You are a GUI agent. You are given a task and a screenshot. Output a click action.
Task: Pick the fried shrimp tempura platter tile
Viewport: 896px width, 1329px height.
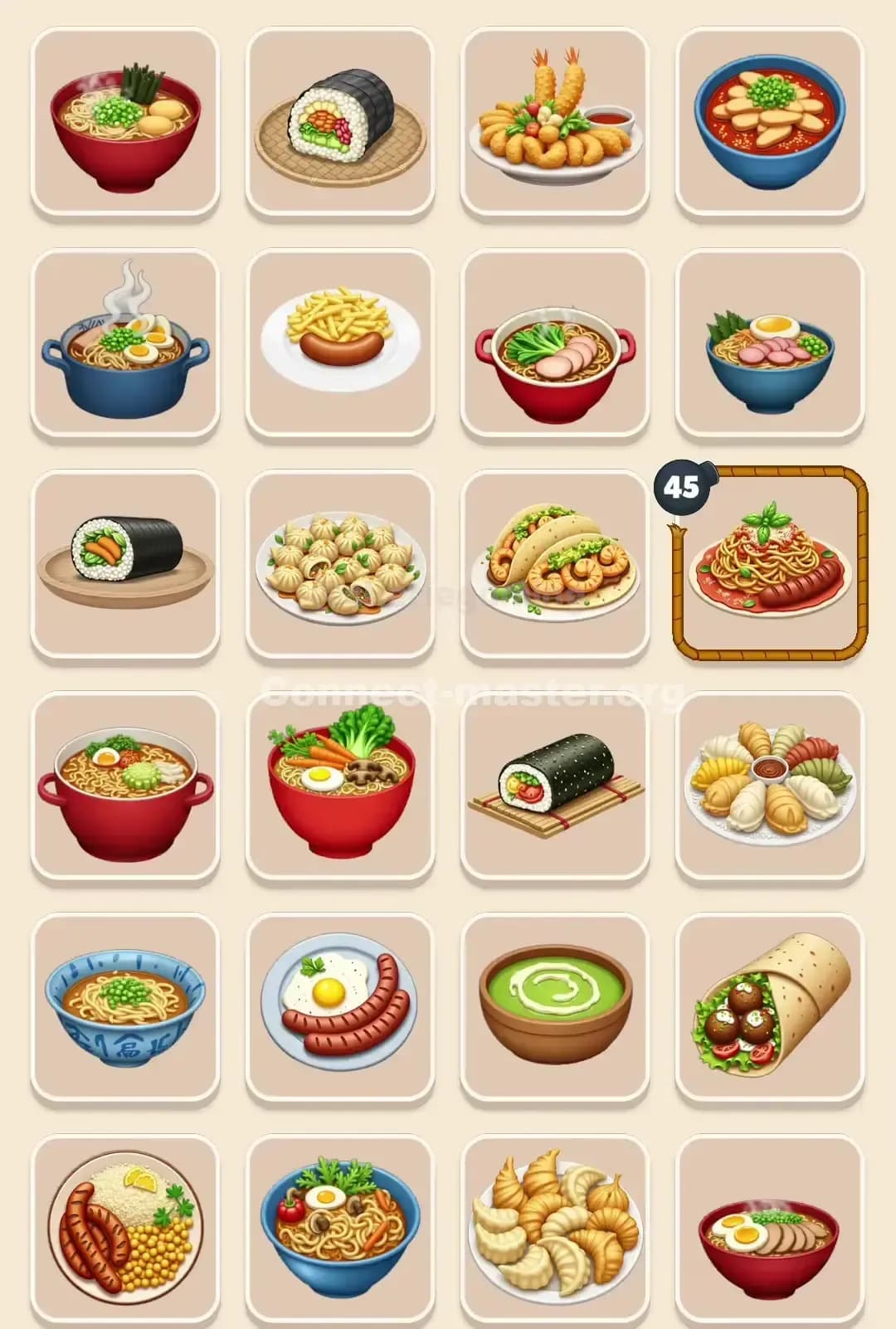click(x=552, y=120)
